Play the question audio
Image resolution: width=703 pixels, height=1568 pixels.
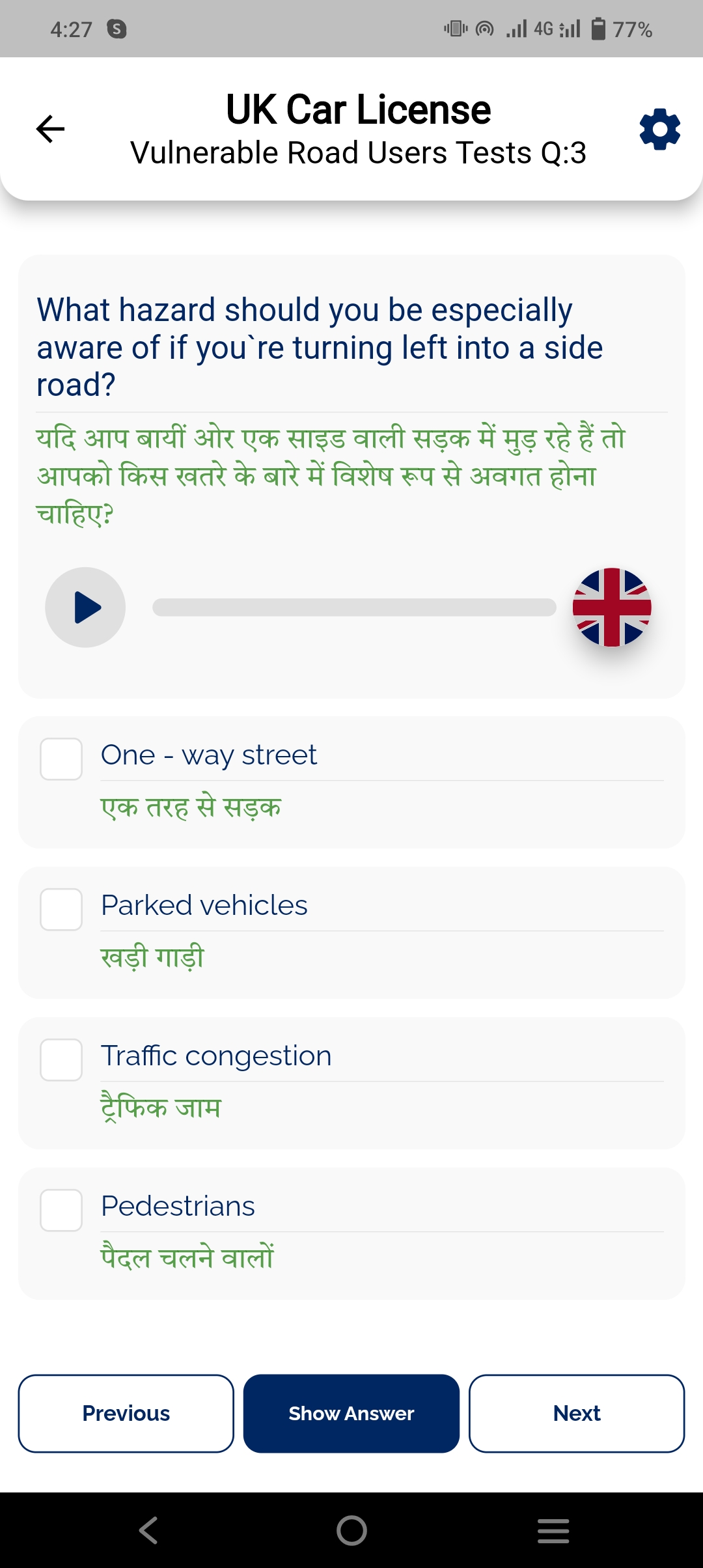[x=85, y=608]
